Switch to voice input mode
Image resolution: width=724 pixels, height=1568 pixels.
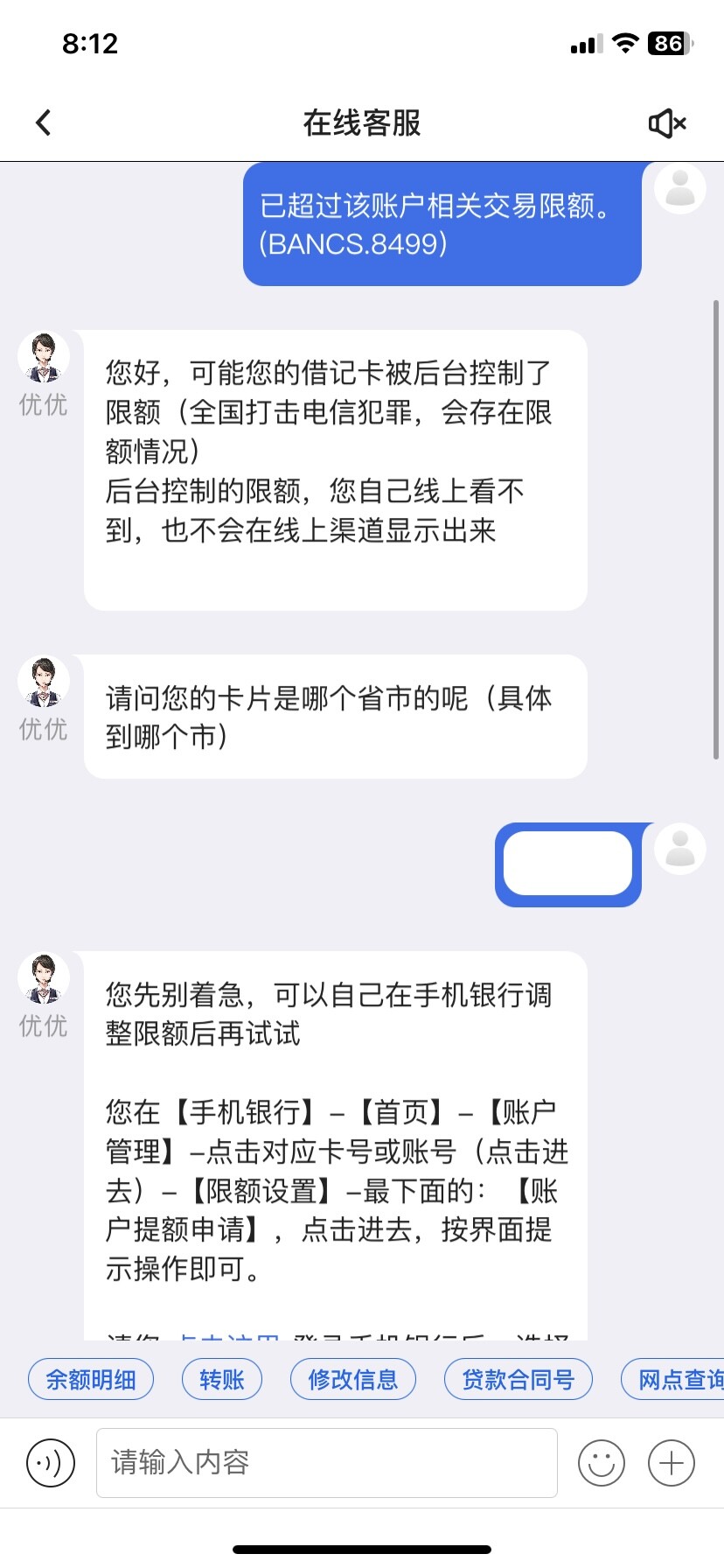(x=51, y=1463)
